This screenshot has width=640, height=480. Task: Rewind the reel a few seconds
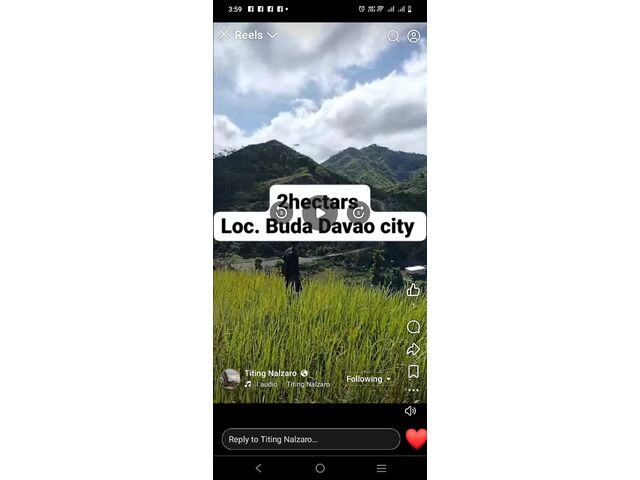[281, 212]
